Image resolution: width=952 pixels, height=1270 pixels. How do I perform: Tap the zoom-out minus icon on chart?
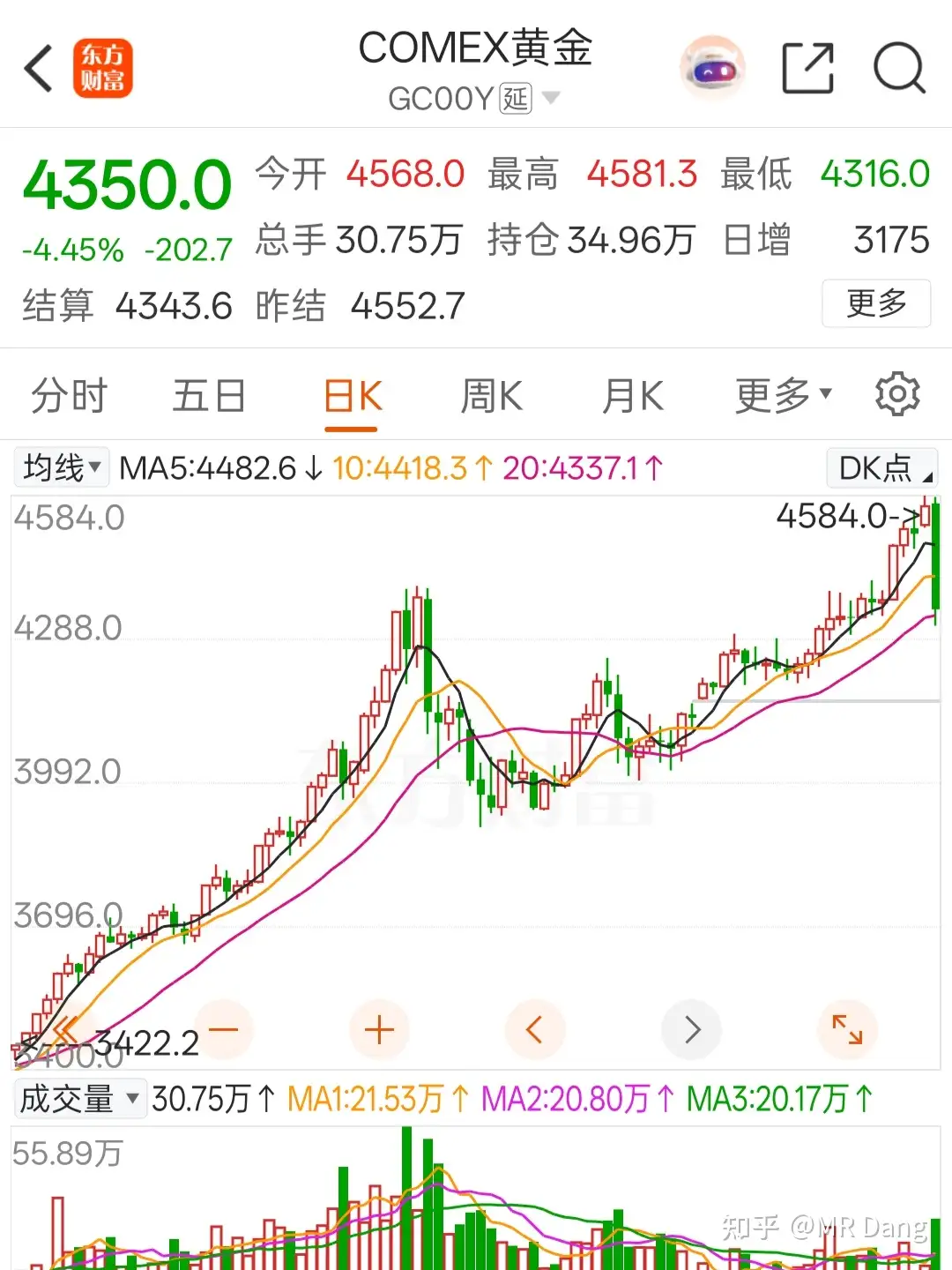pos(223,1028)
